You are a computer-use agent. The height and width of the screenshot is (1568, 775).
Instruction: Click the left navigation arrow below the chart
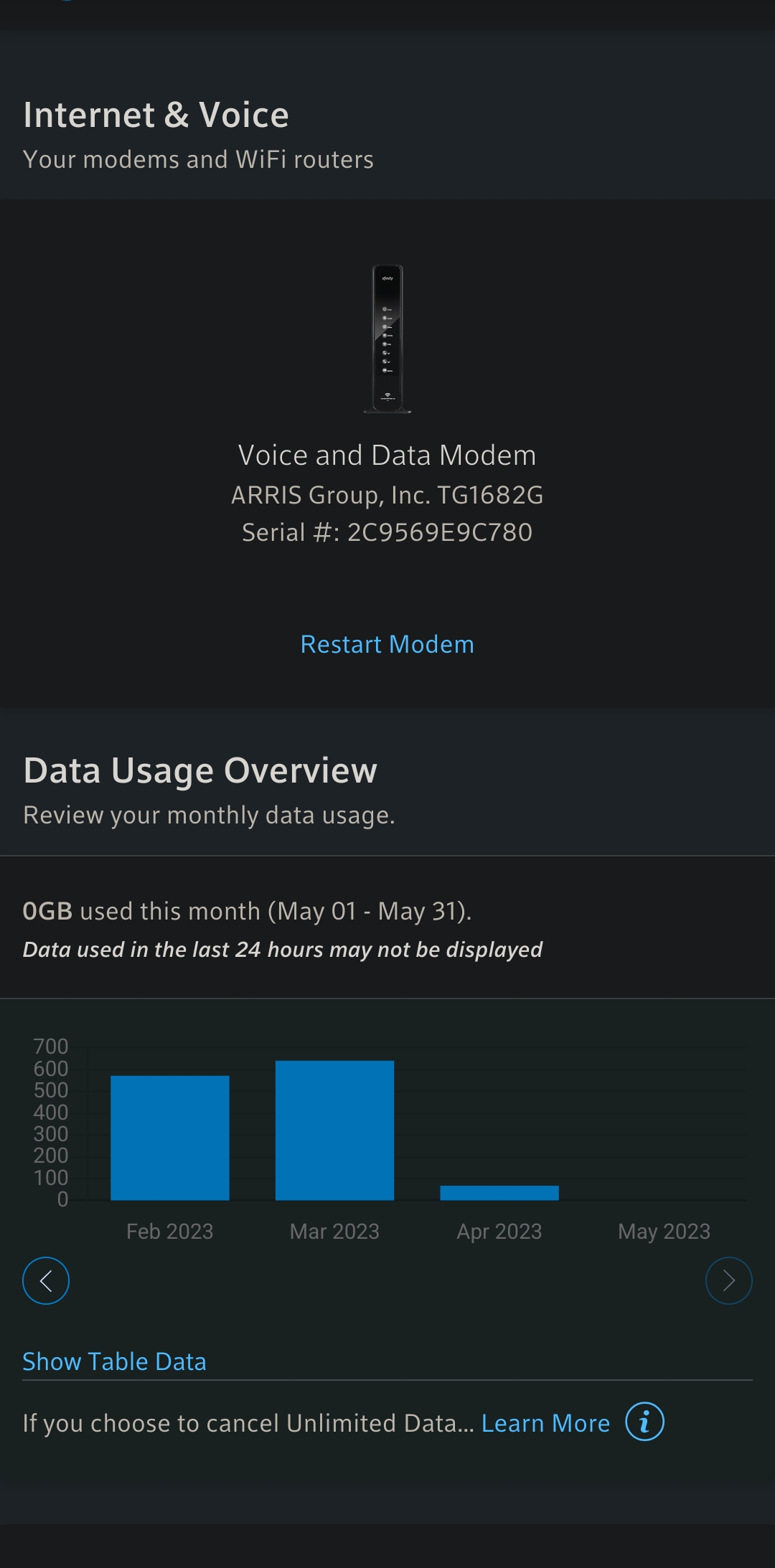tap(45, 1280)
